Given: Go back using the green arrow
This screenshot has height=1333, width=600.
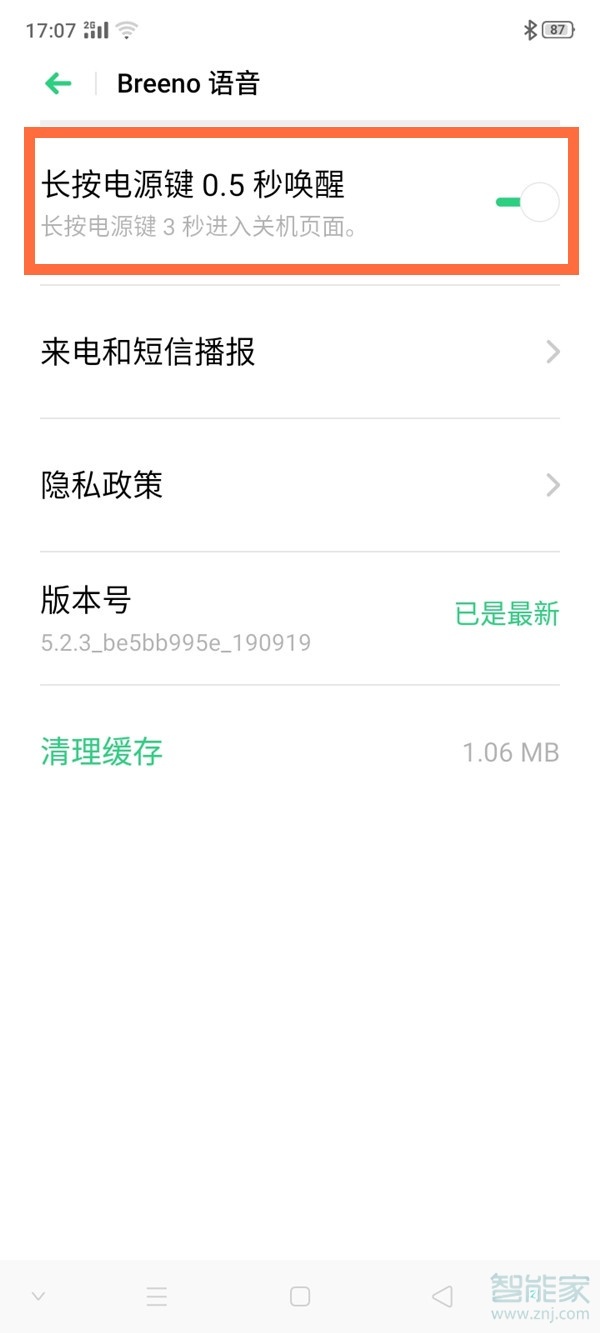Looking at the screenshot, I should [x=59, y=83].
